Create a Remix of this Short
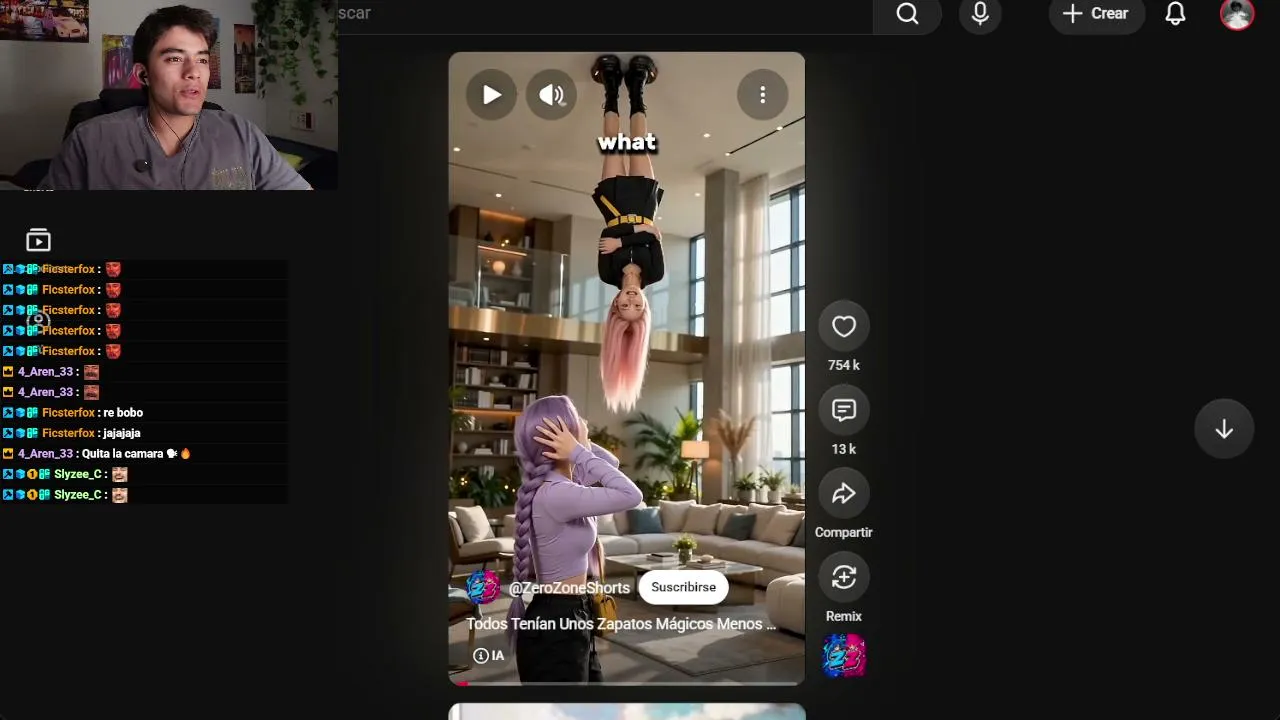1280x720 pixels. coord(844,577)
